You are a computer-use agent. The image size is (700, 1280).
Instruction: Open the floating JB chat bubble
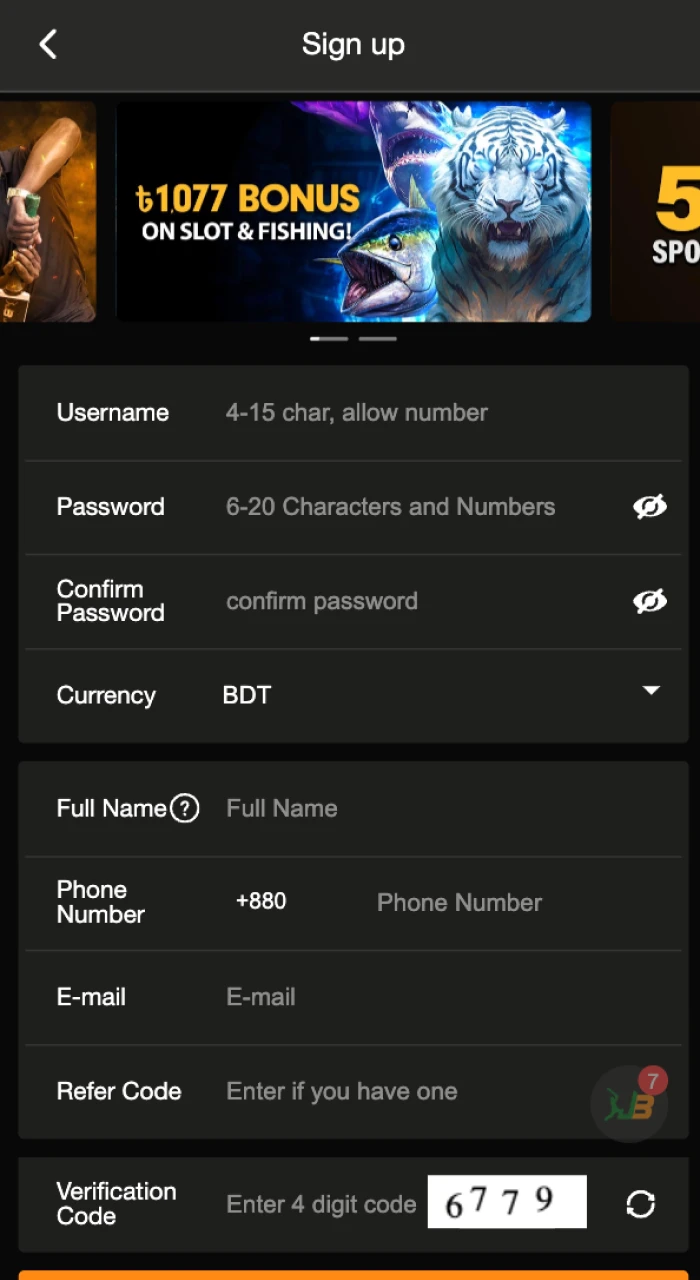click(x=630, y=1103)
